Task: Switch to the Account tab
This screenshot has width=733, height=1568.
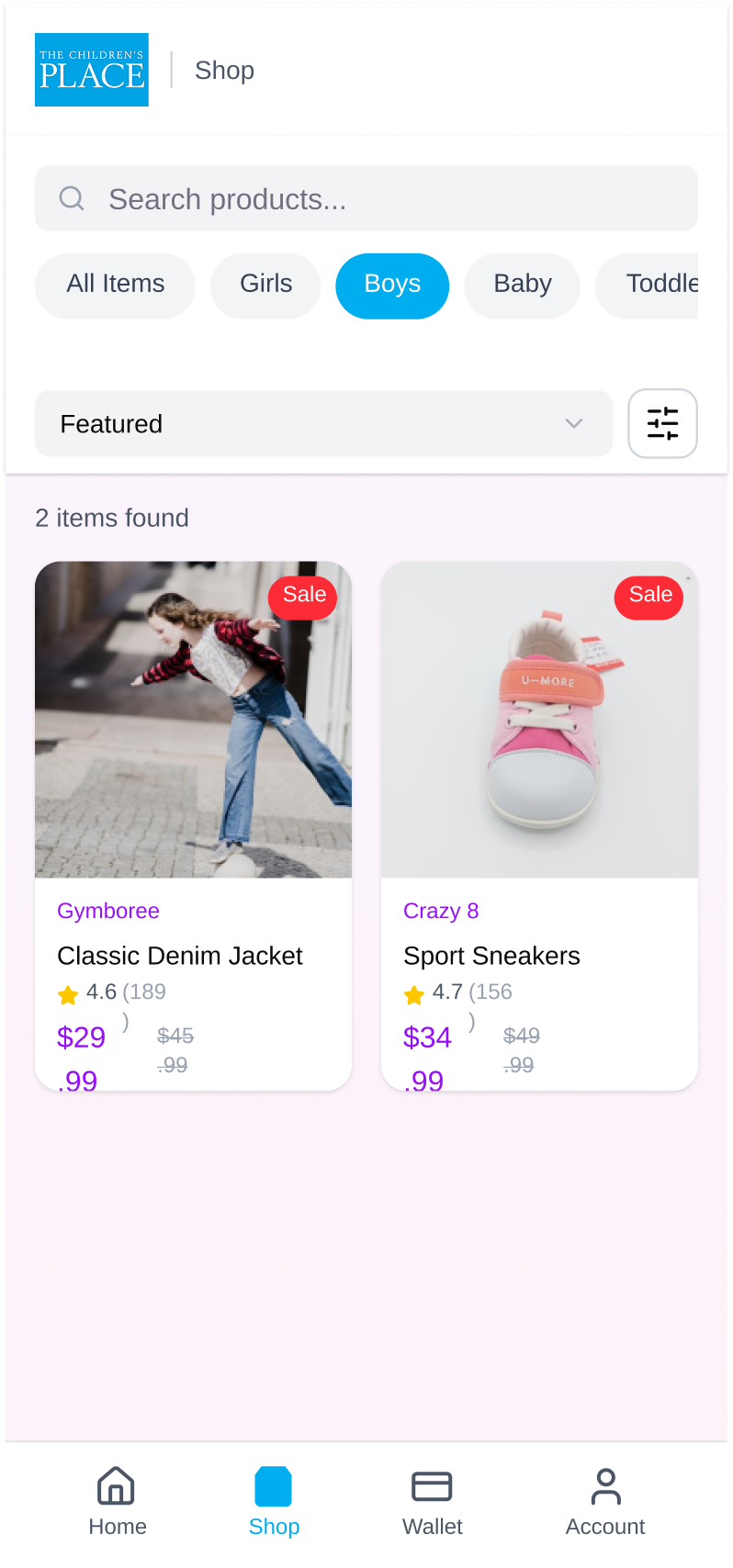Action: 605,1501
